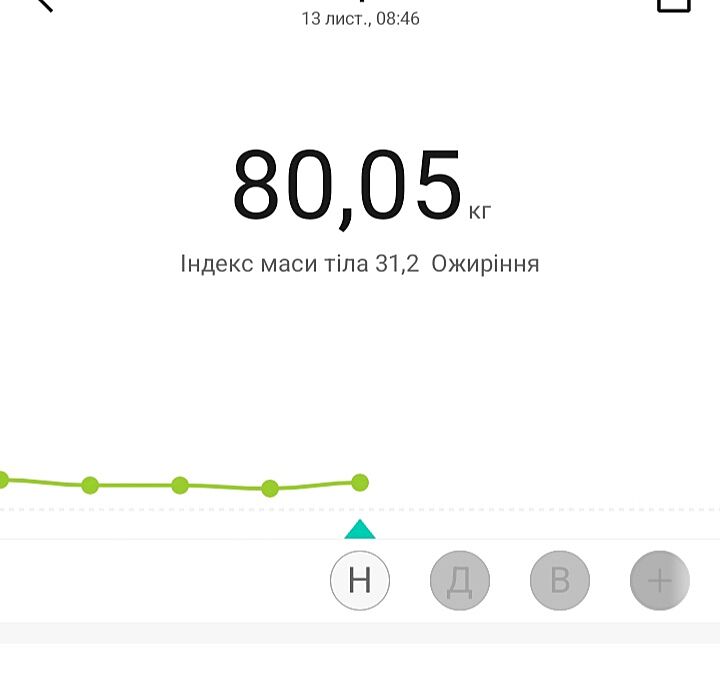Open the icon in the top-right corner
The width and height of the screenshot is (720, 678).
(x=674, y=4)
